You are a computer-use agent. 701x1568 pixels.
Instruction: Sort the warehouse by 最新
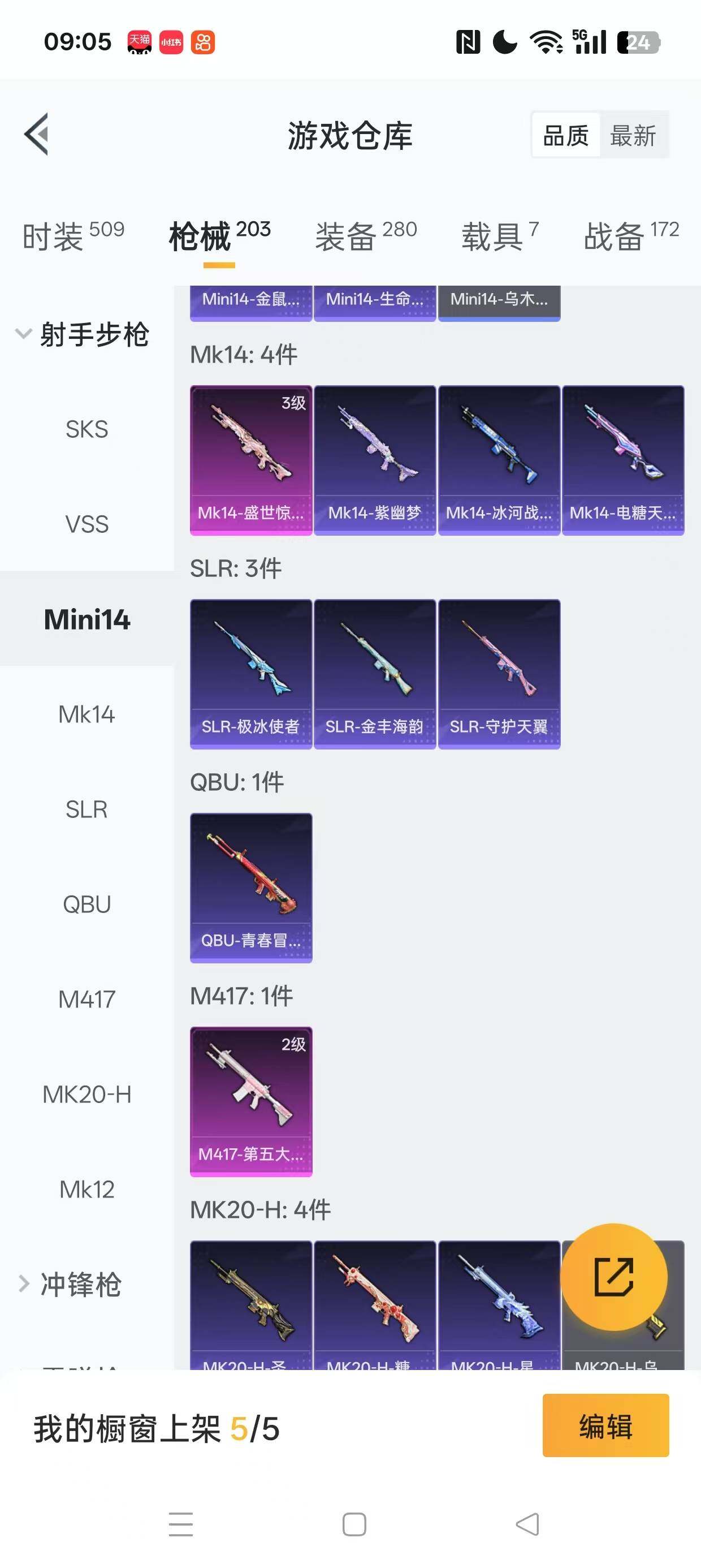[x=633, y=135]
